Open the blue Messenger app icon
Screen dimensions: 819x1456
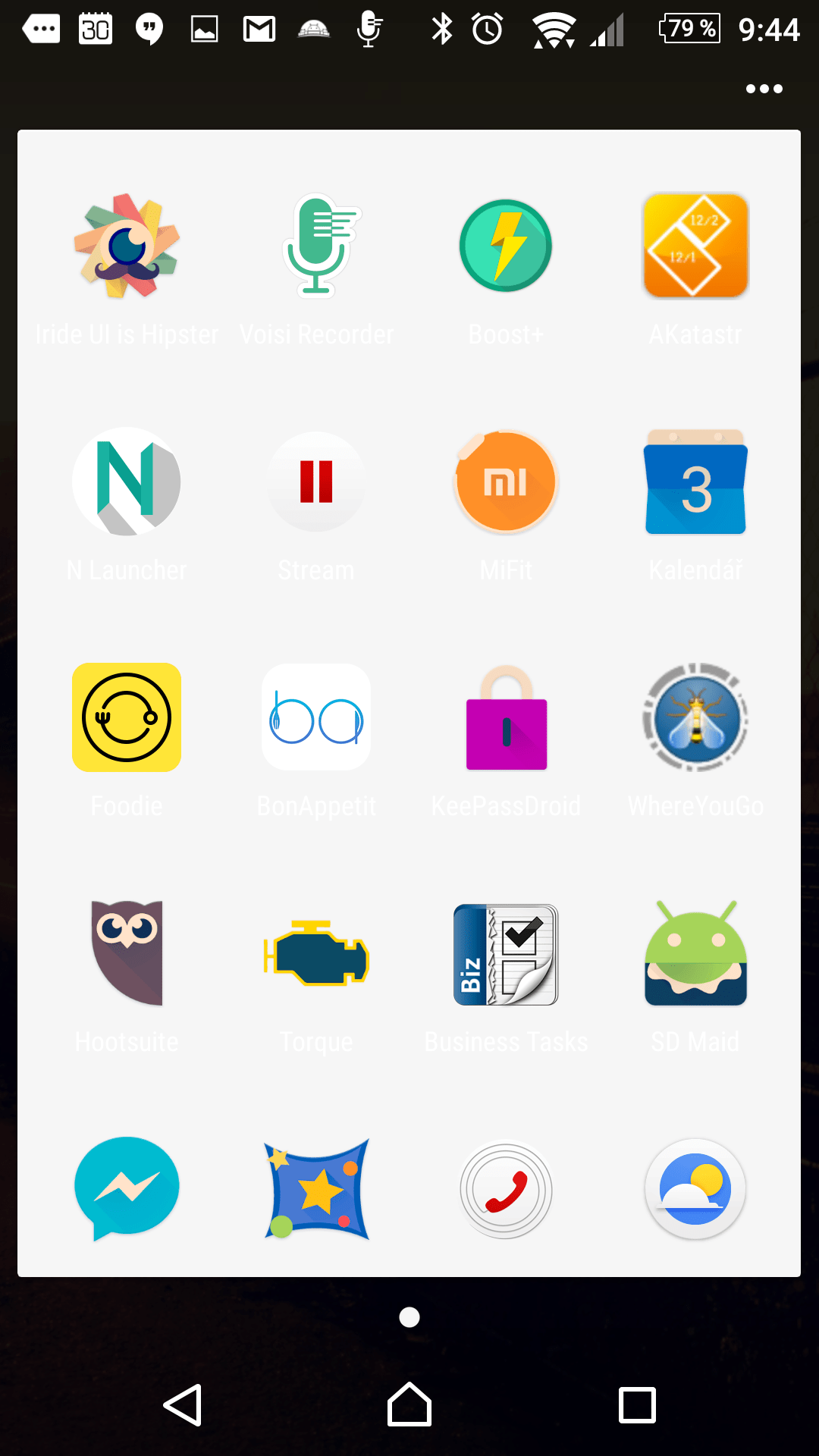click(127, 1188)
